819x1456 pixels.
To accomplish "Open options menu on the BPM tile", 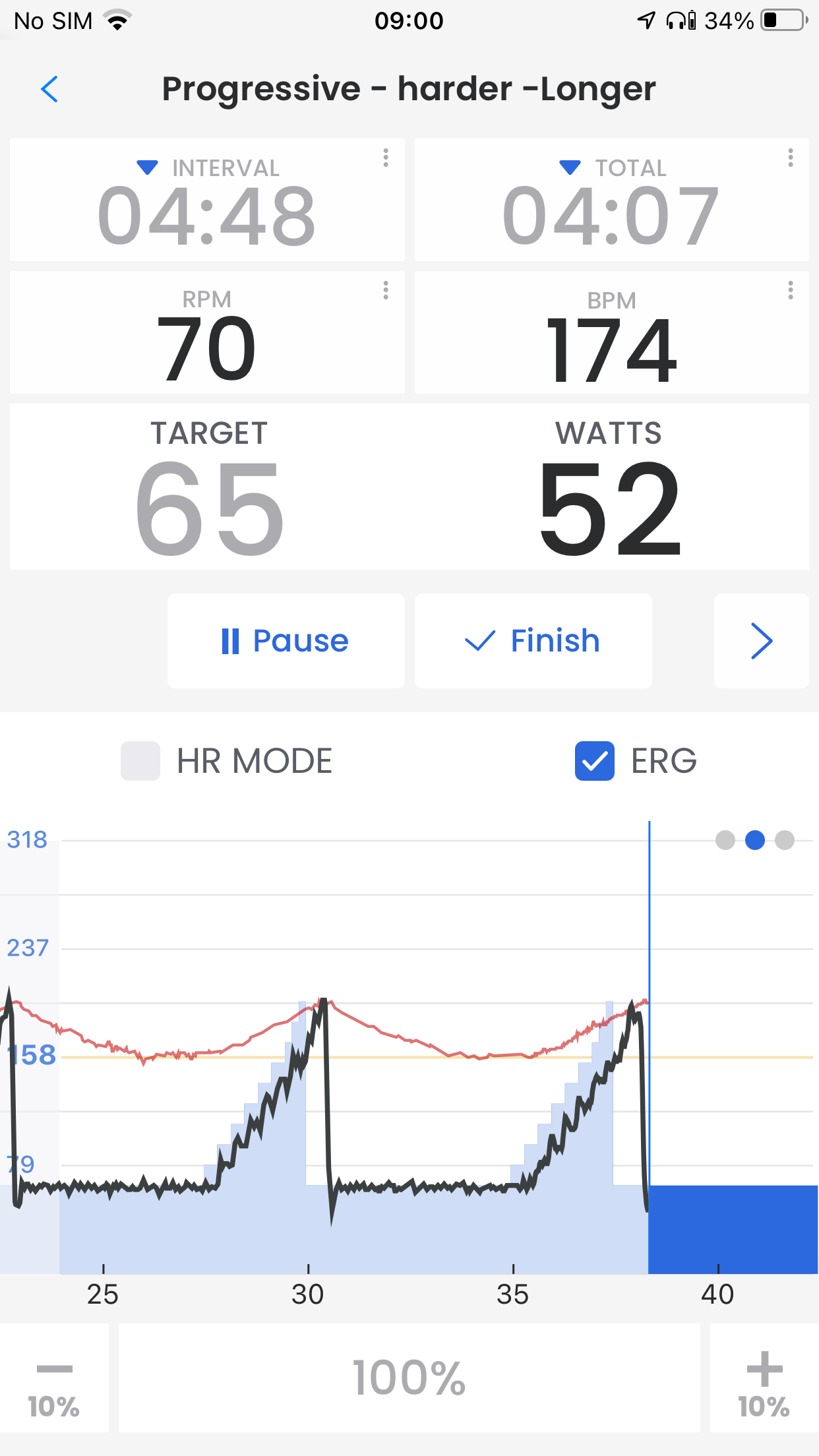I will 790,290.
